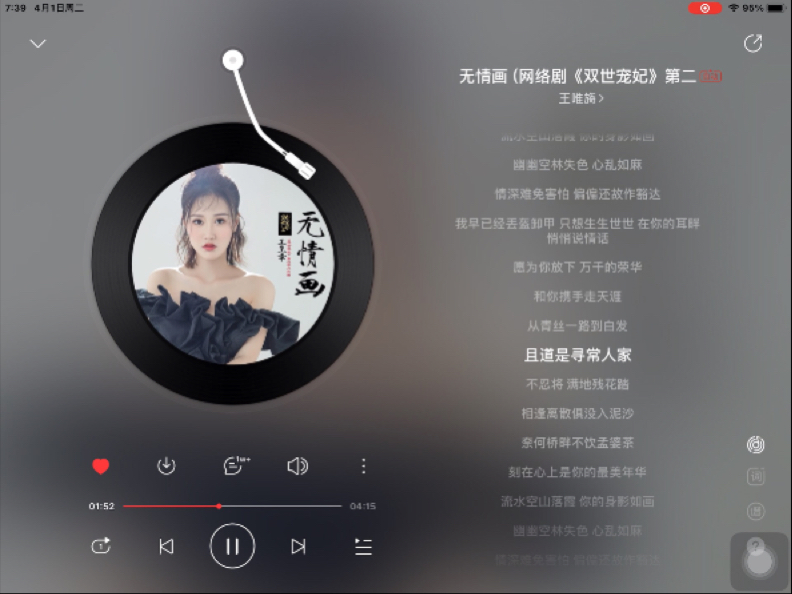Skip to the next track

(298, 546)
